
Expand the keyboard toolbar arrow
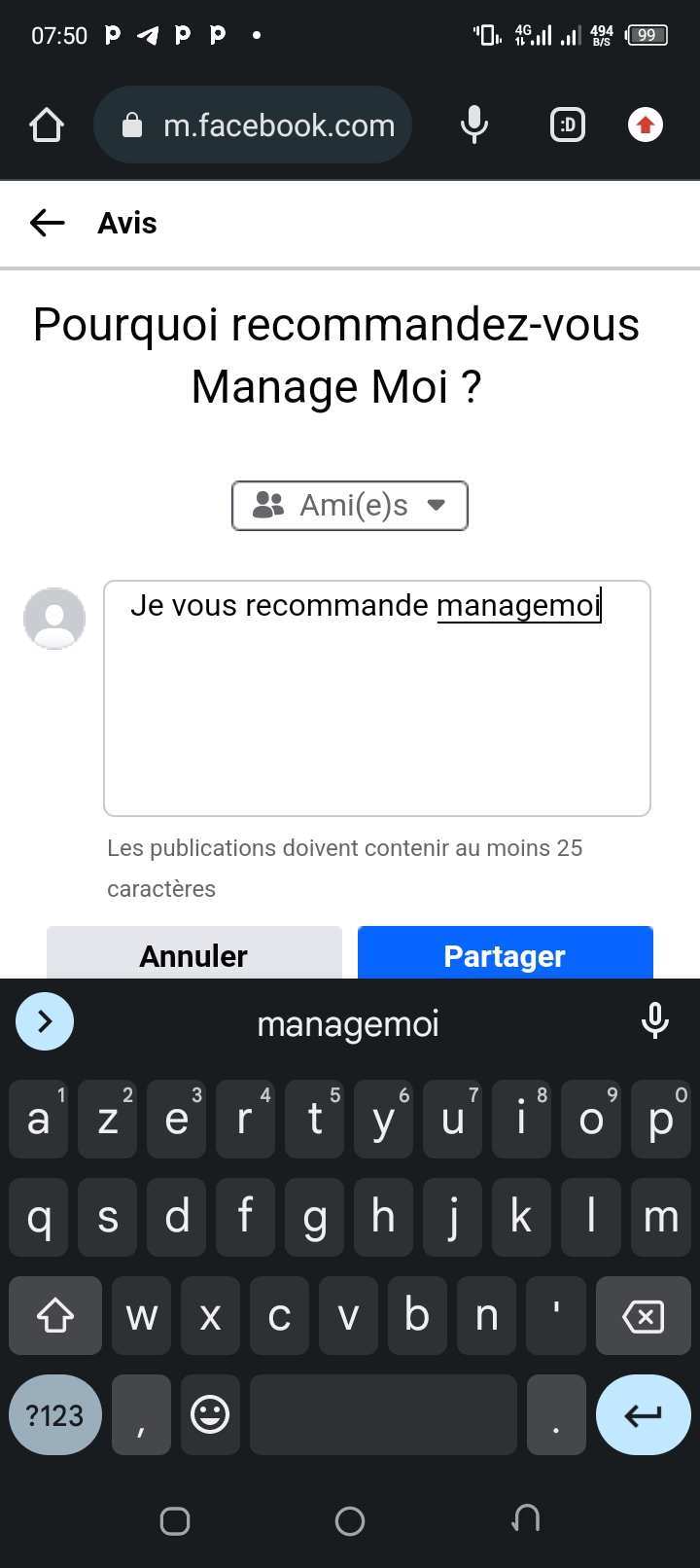coord(45,1021)
